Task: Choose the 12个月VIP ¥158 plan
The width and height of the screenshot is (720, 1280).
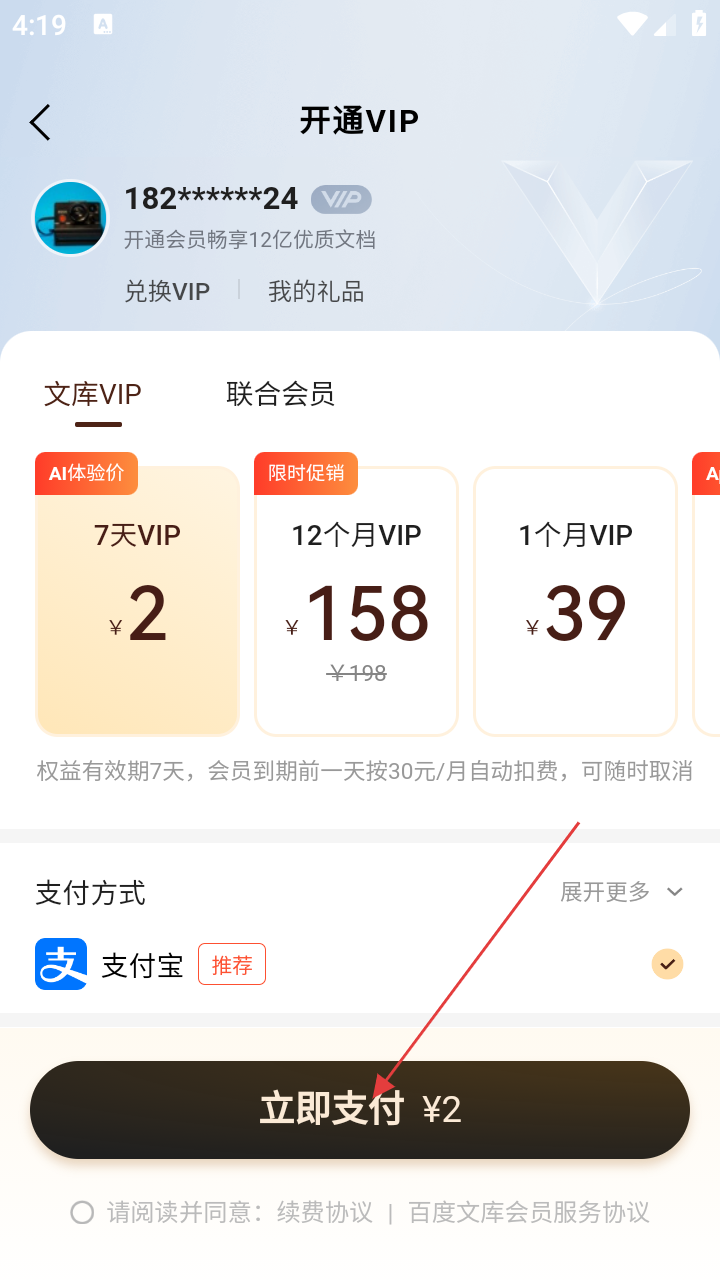Action: point(356,600)
